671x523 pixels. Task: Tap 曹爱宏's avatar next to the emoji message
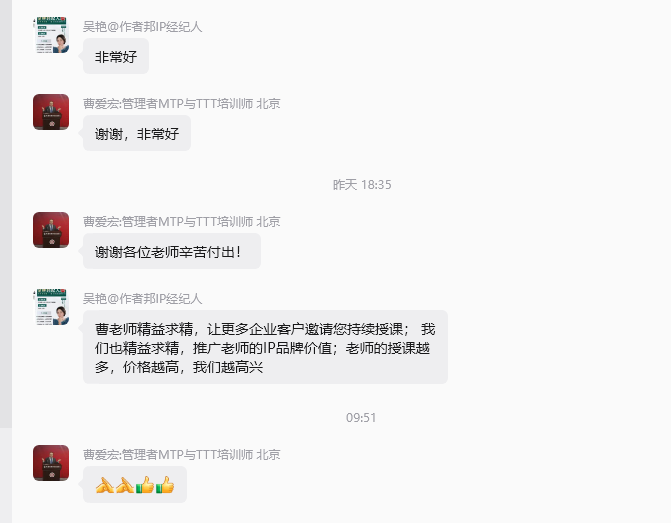click(51, 463)
